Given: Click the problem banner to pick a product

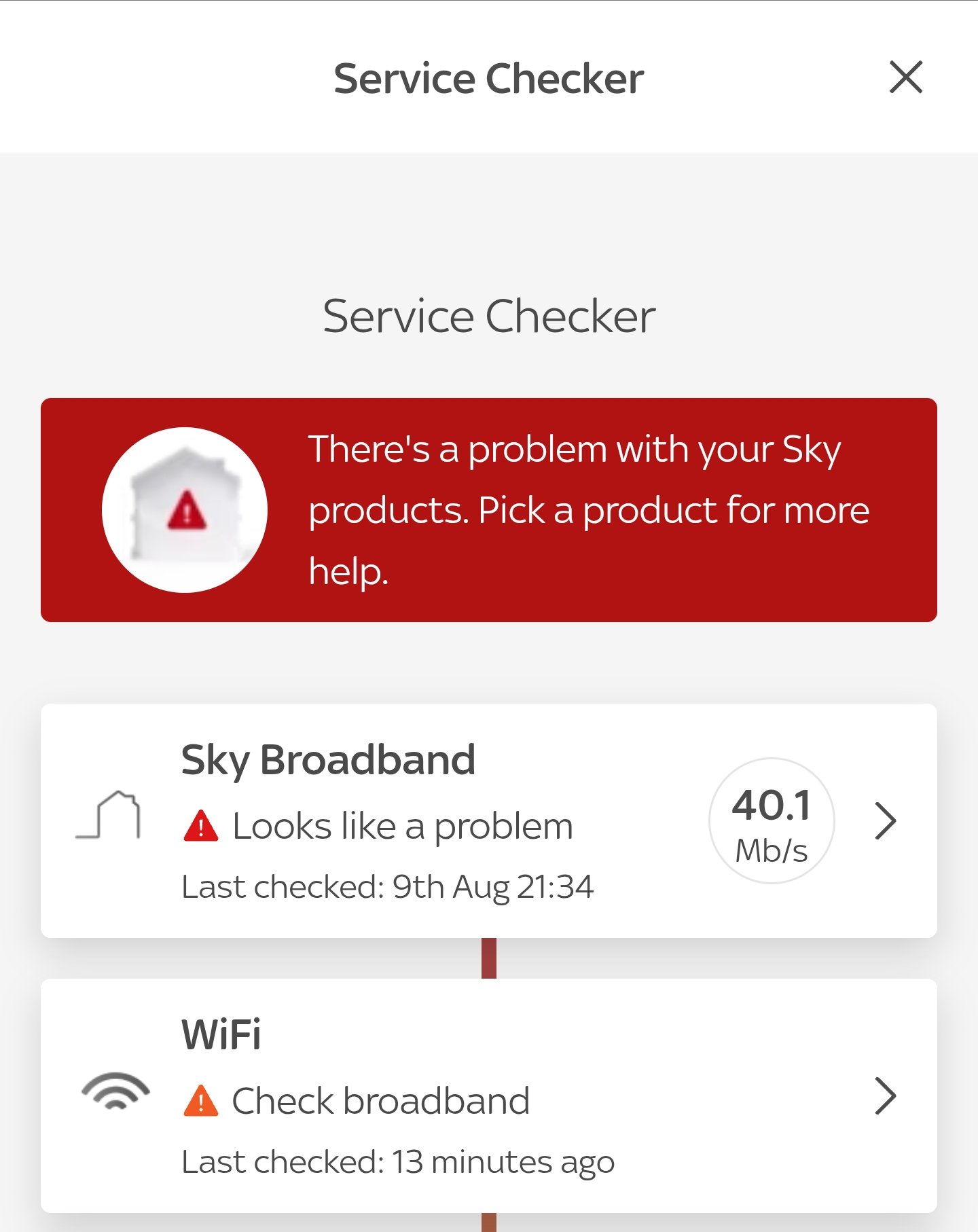Looking at the screenshot, I should pos(489,509).
